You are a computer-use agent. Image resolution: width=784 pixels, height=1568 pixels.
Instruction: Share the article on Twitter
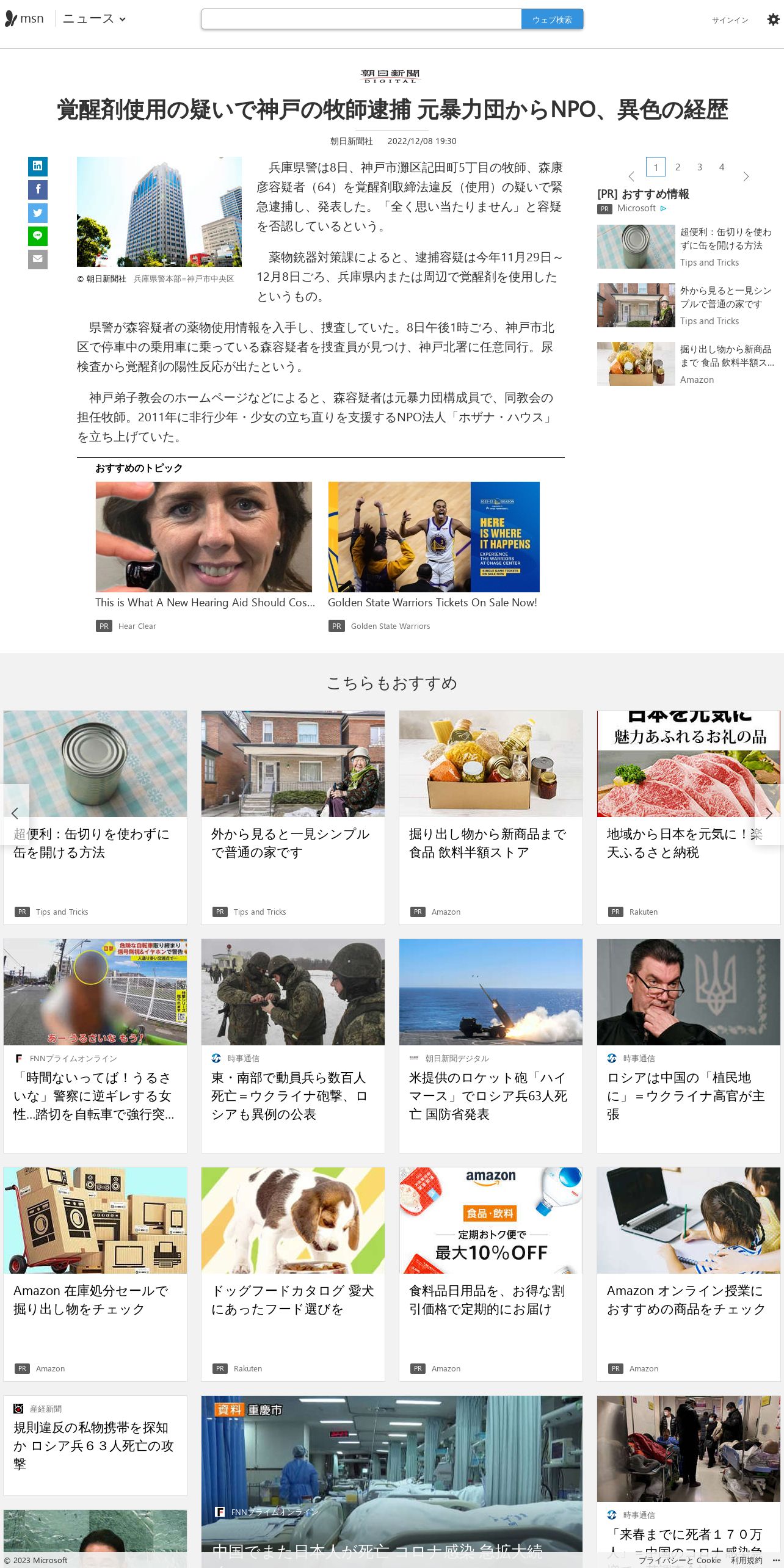38,212
